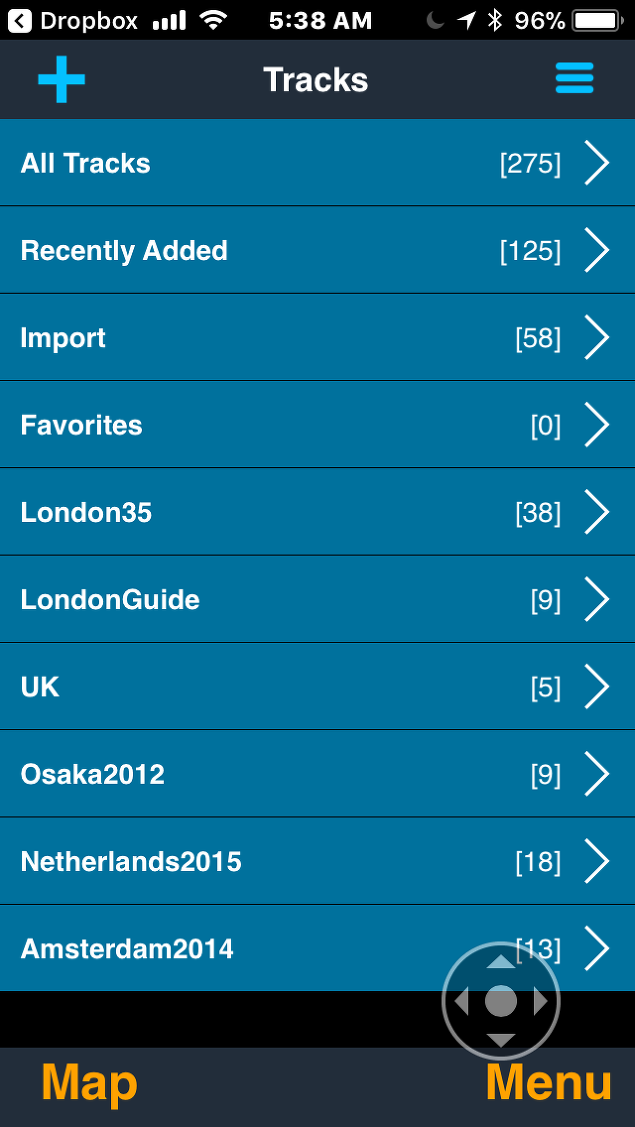Image resolution: width=635 pixels, height=1127 pixels.
Task: Open the LondonGuide folder
Action: 317,599
